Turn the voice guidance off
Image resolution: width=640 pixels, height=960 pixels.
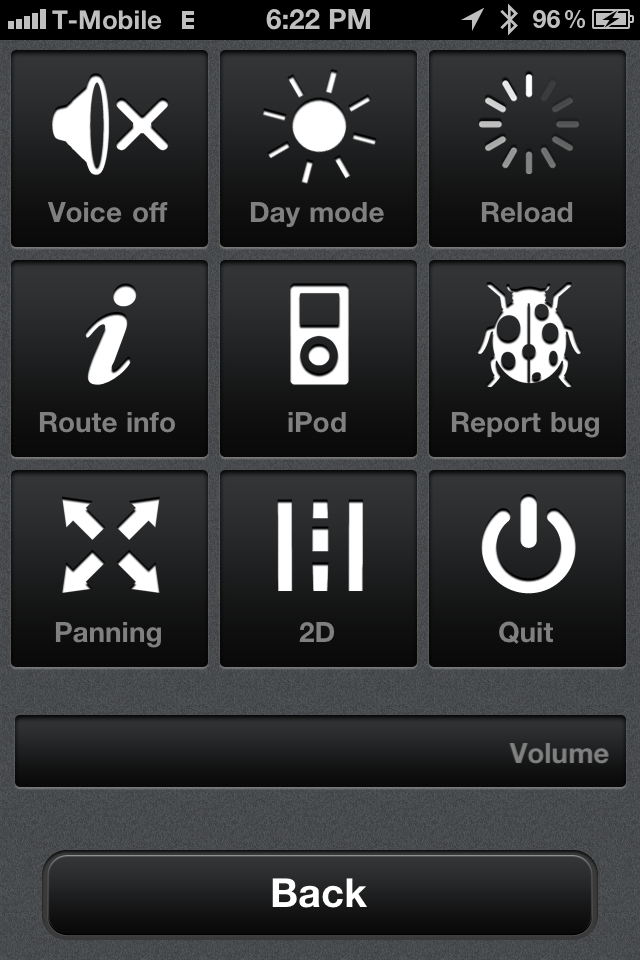[109, 148]
